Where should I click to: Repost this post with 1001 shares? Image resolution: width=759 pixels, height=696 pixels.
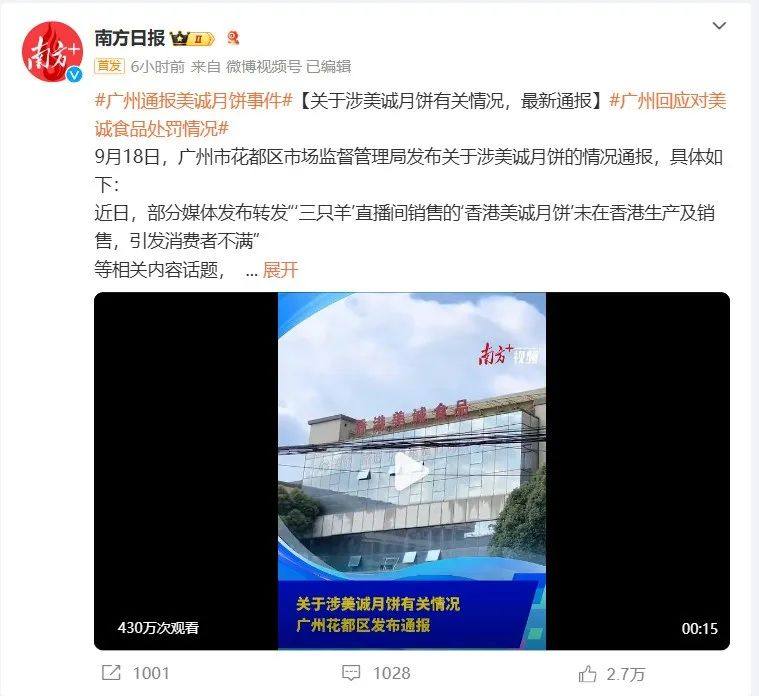pos(136,673)
